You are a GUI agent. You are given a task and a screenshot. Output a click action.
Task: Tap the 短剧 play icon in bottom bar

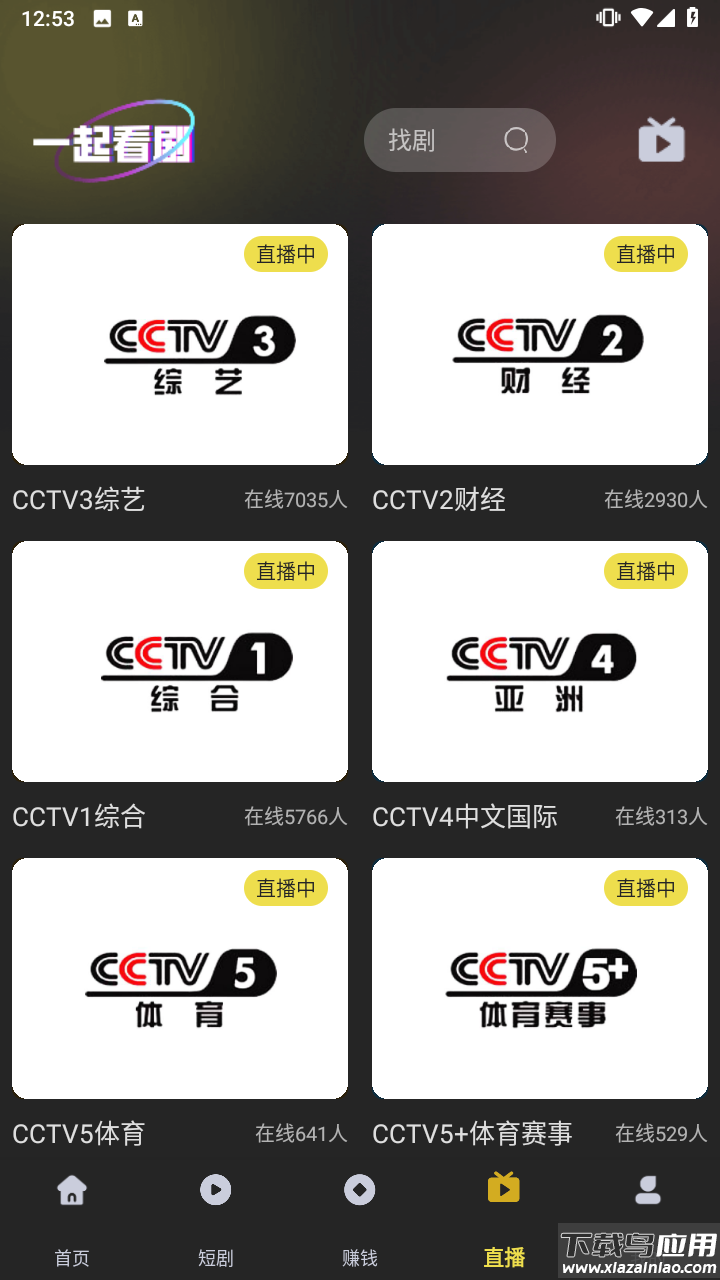point(215,1190)
